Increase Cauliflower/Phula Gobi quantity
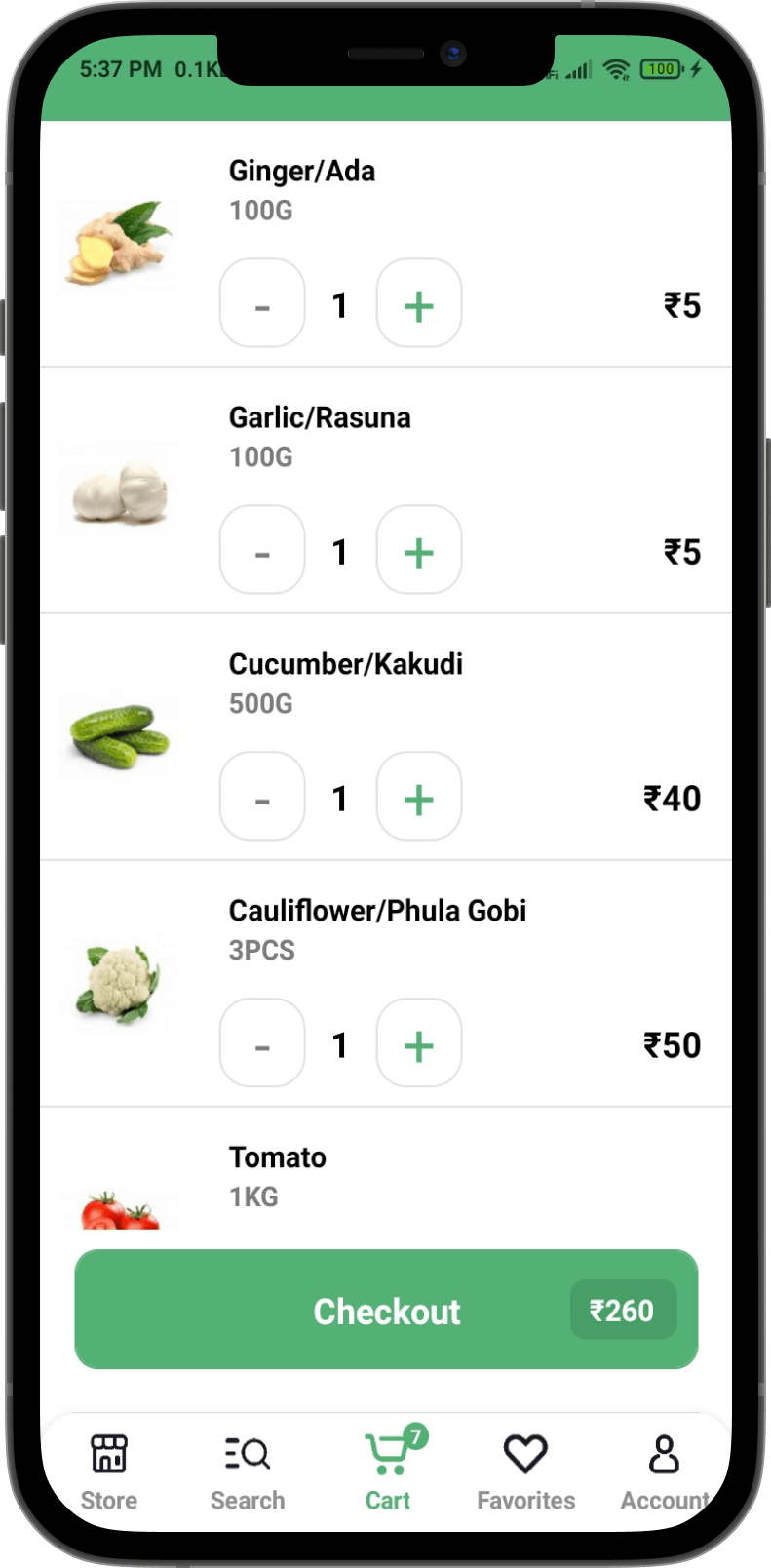Screen dimensions: 771x1568 (x=418, y=1042)
